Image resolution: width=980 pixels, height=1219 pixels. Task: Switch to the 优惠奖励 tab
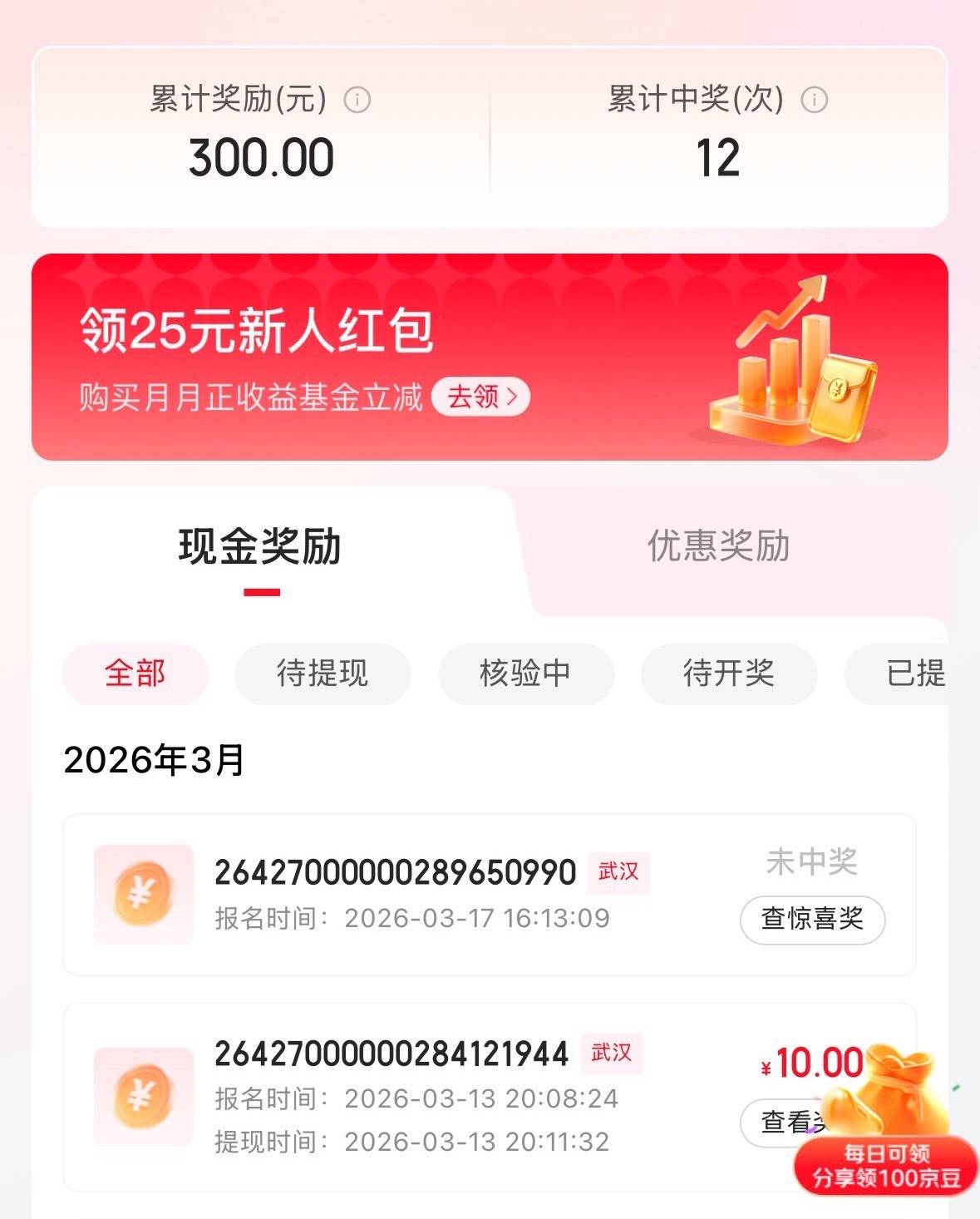pos(718,546)
